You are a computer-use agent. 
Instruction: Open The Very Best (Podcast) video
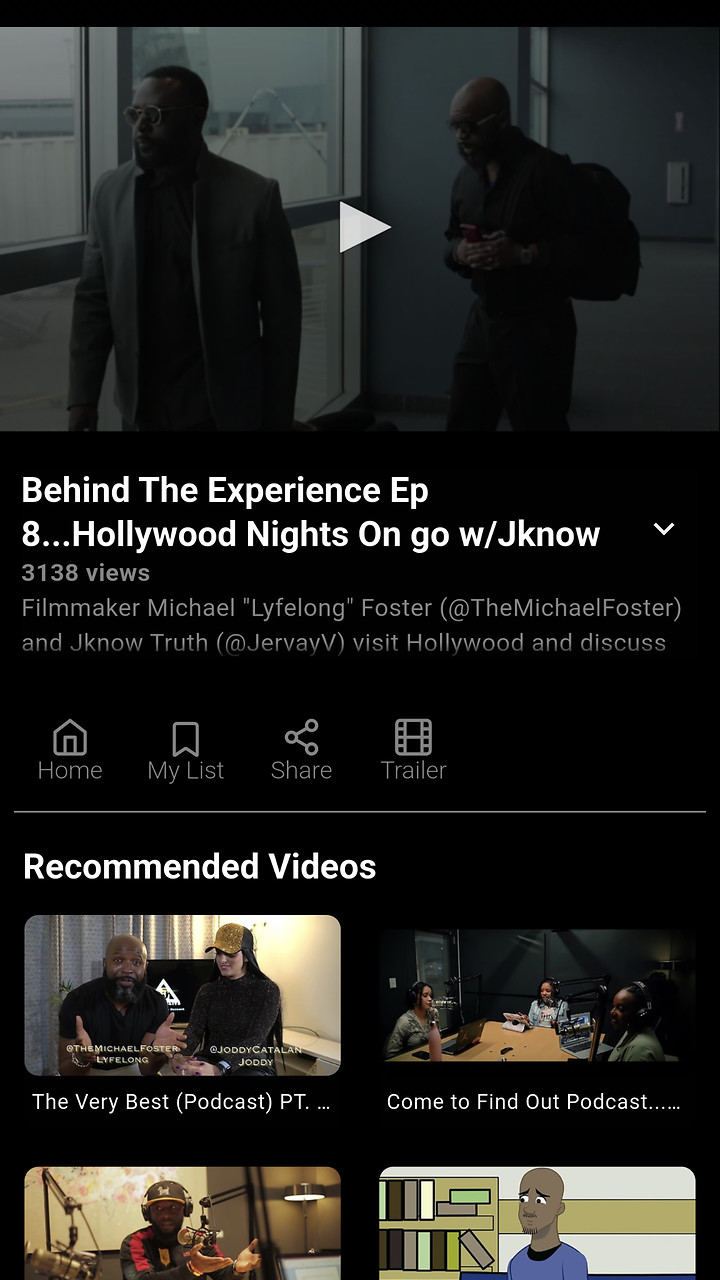coord(182,996)
